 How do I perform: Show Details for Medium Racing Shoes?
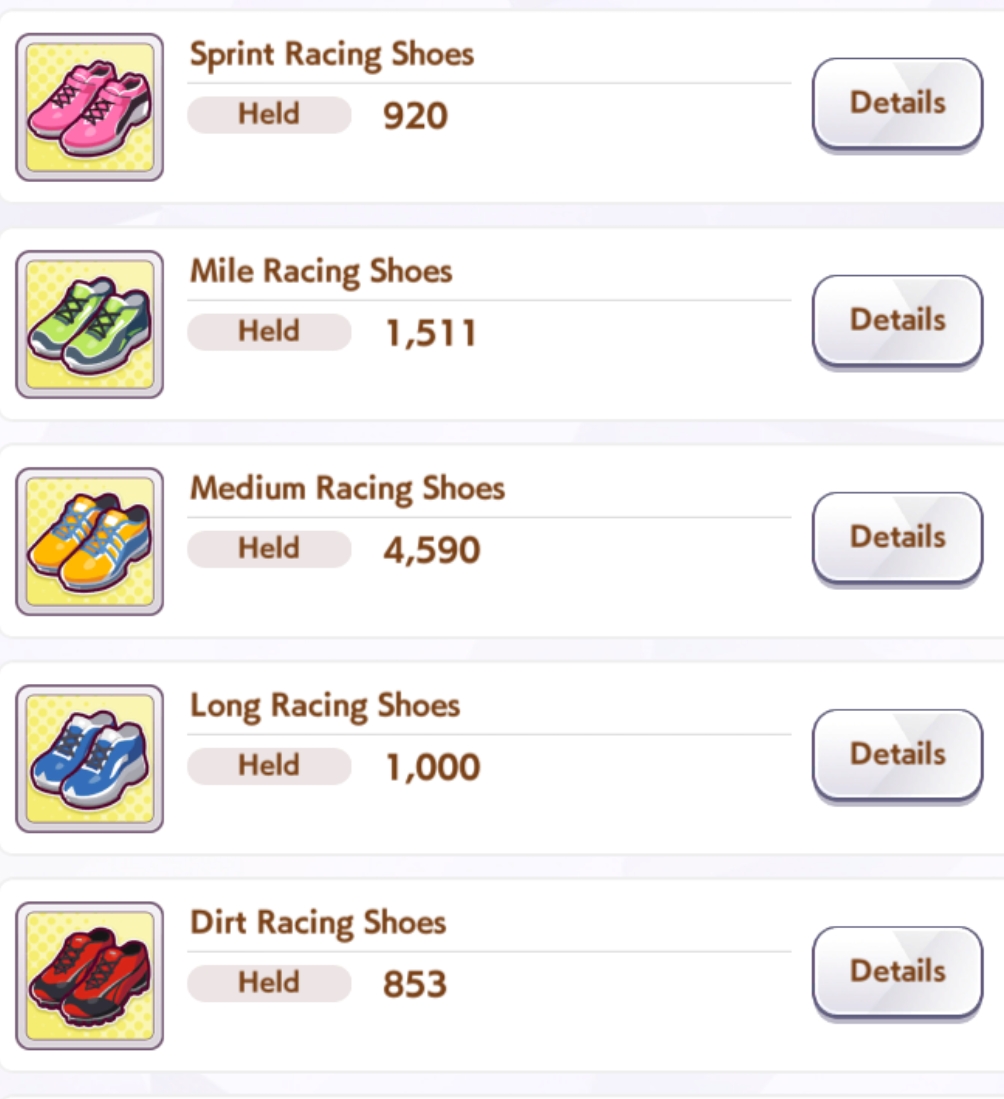pos(897,537)
